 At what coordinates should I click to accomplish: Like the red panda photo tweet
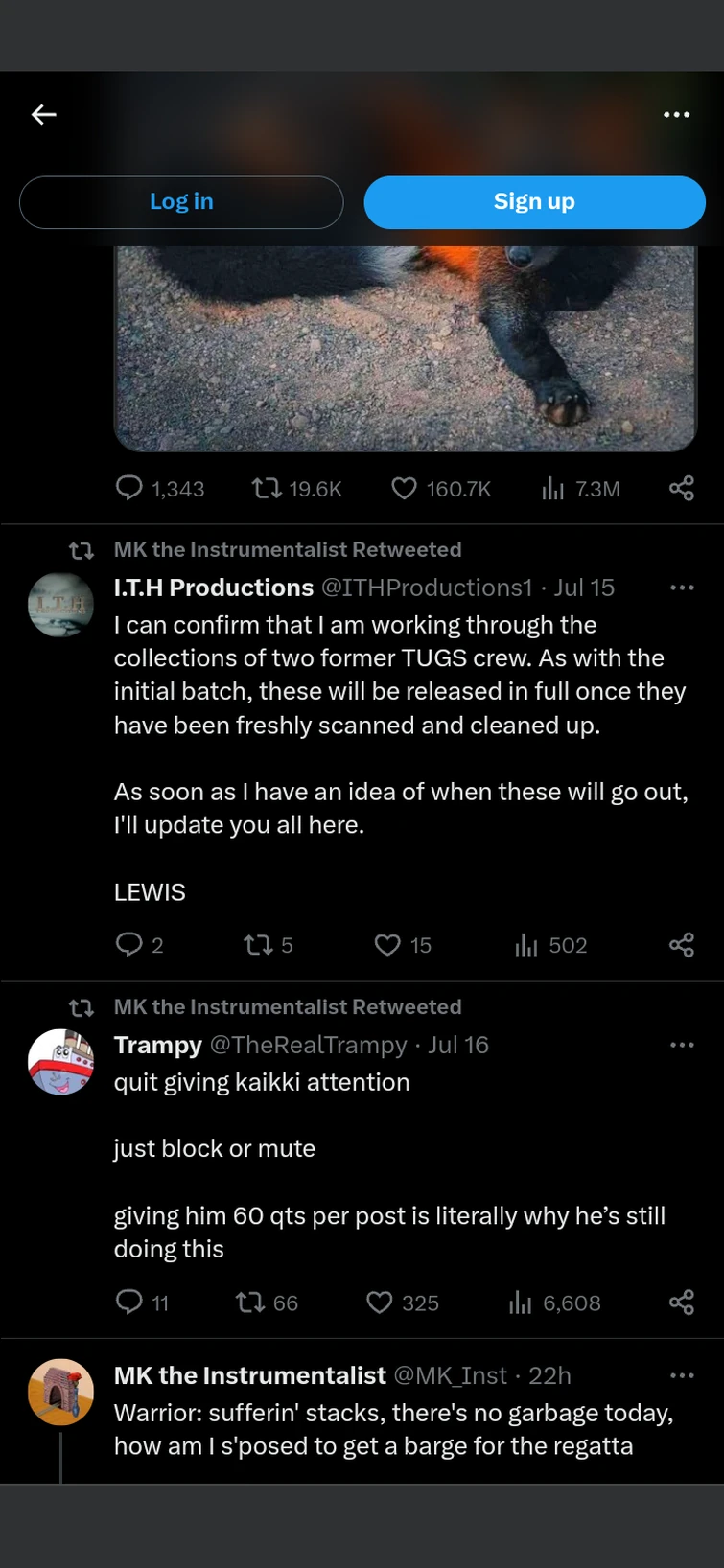pyautogui.click(x=403, y=489)
